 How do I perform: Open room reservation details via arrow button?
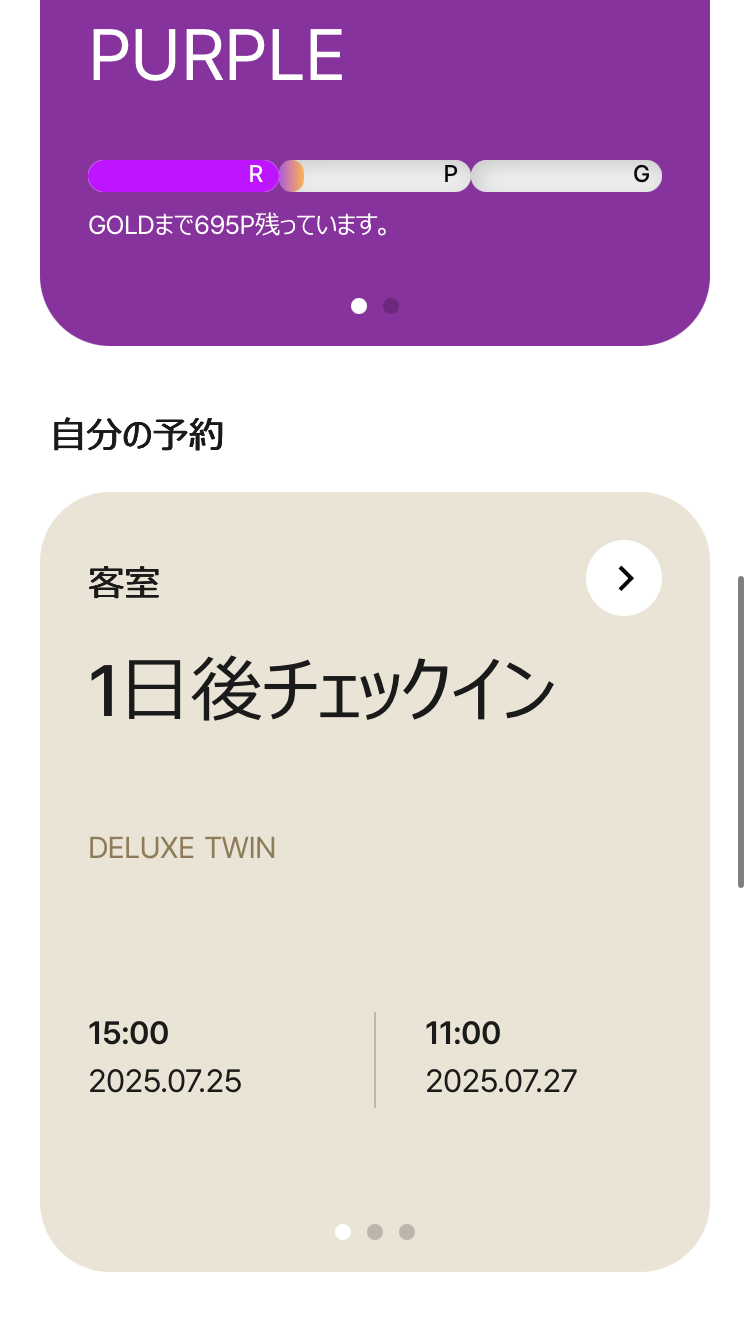pyautogui.click(x=624, y=578)
